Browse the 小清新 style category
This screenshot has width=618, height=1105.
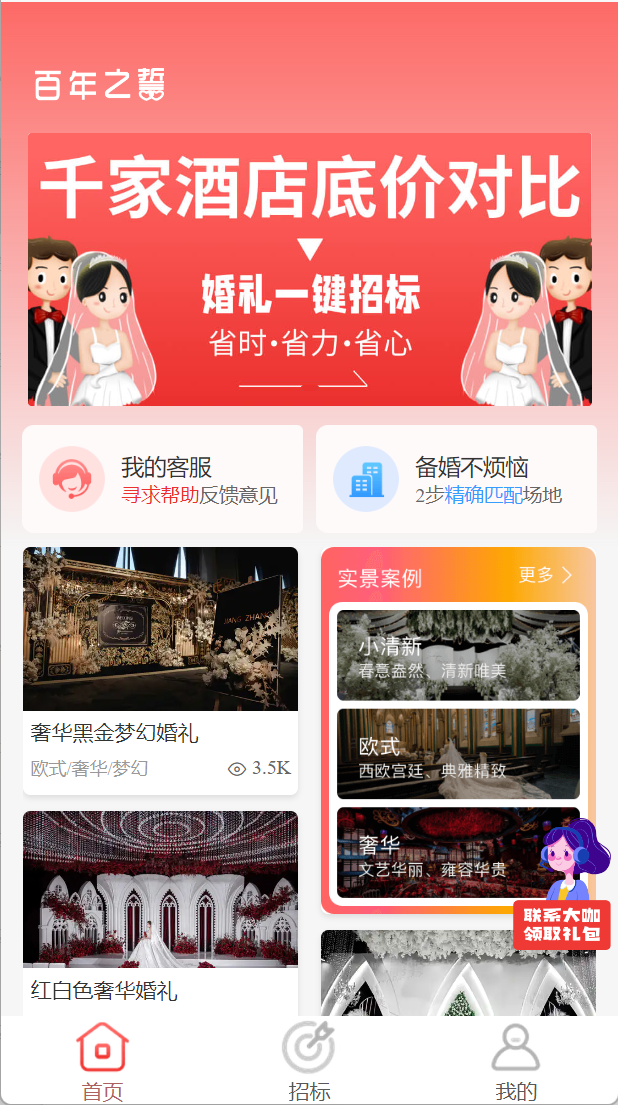point(458,656)
